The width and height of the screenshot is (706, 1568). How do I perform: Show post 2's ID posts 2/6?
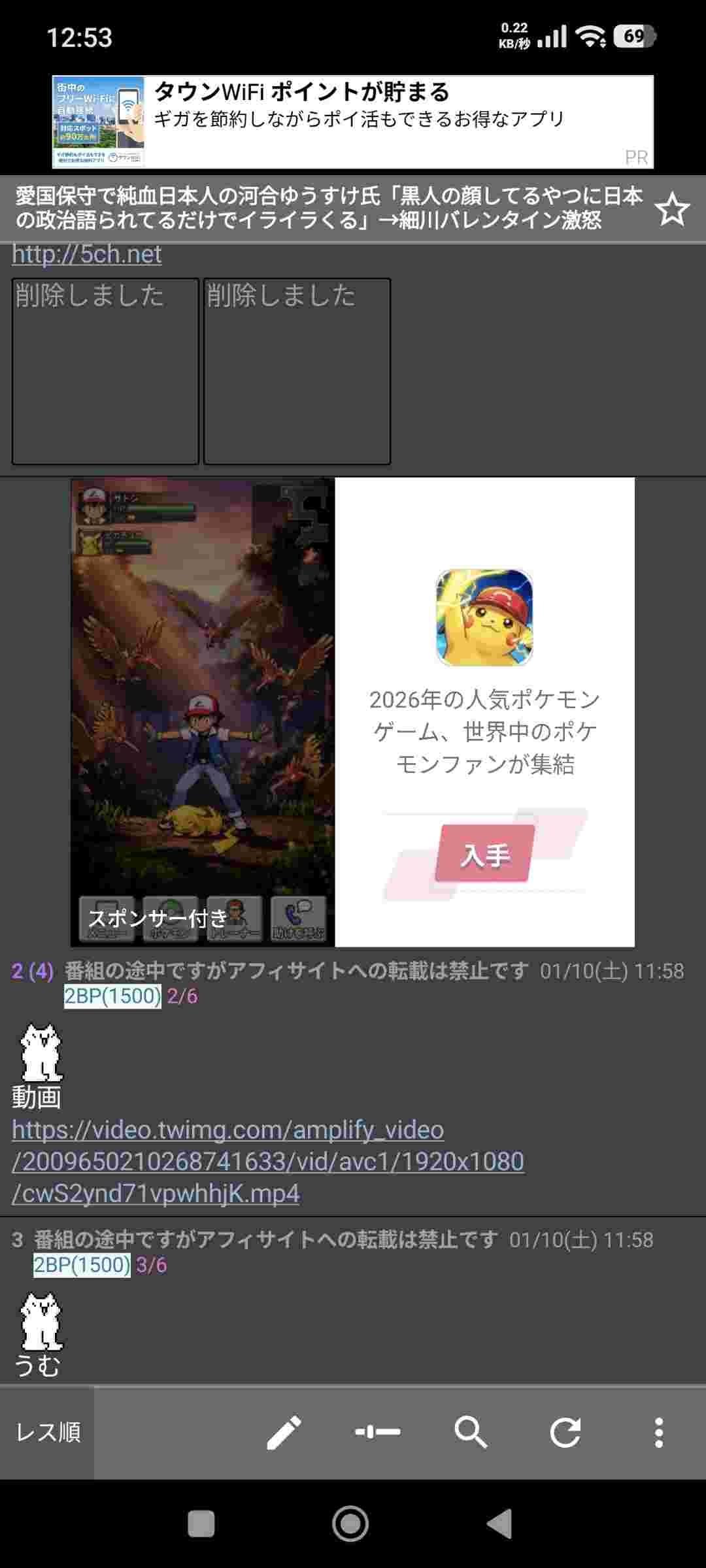click(x=182, y=996)
